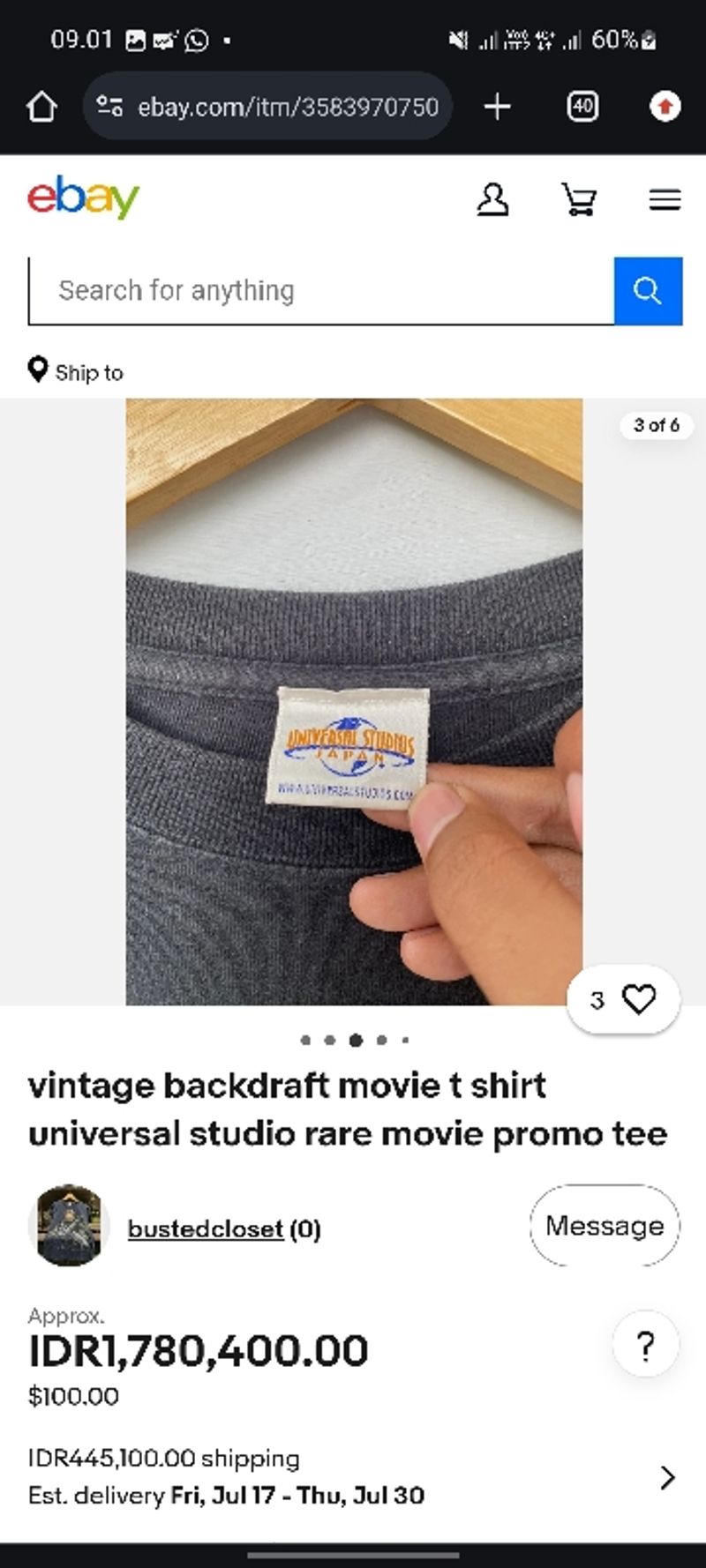Viewport: 706px width, 1568px height.
Task: Tap the blue search button
Action: [x=648, y=291]
